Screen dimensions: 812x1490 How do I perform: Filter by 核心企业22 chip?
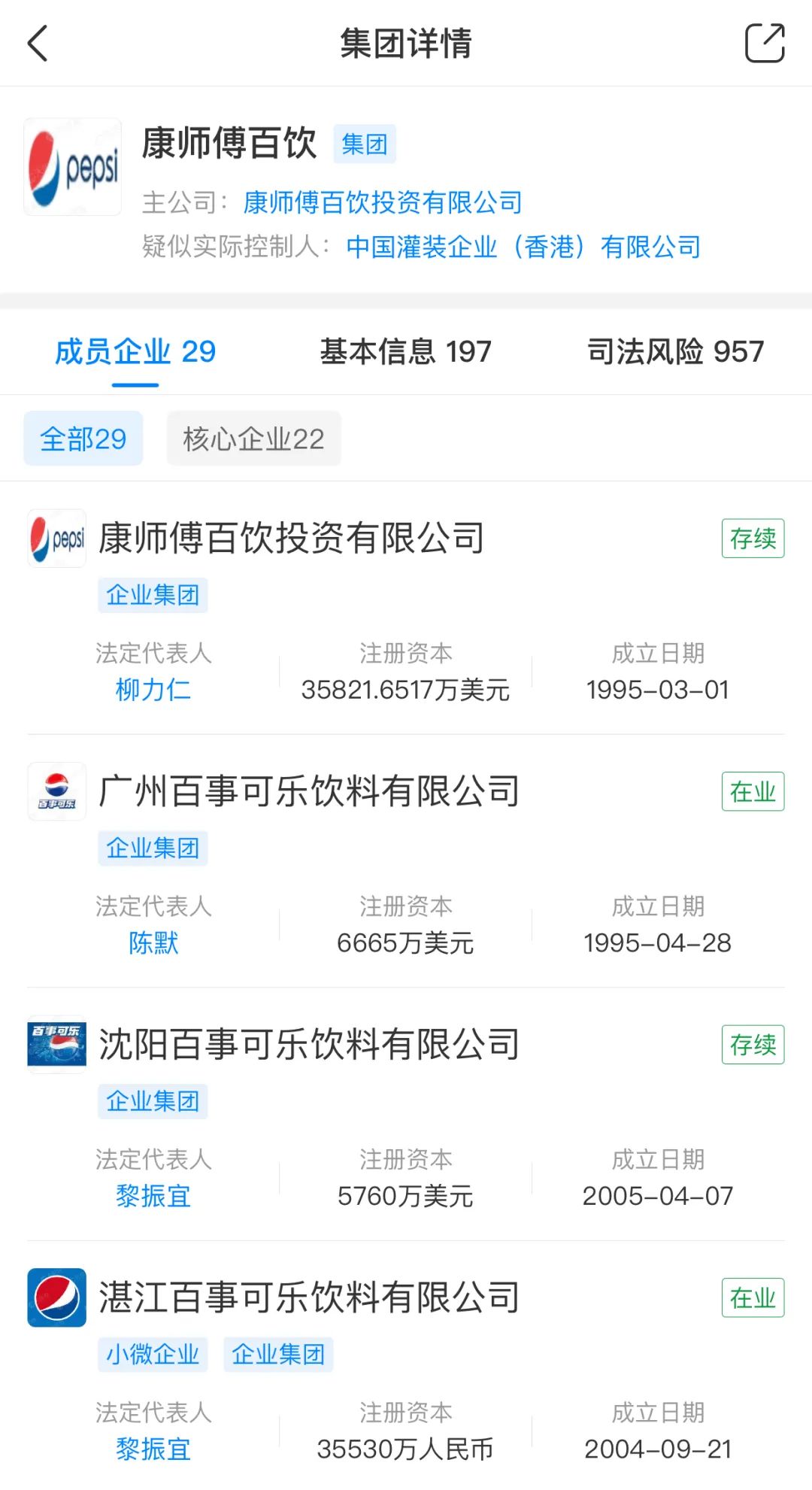click(253, 439)
